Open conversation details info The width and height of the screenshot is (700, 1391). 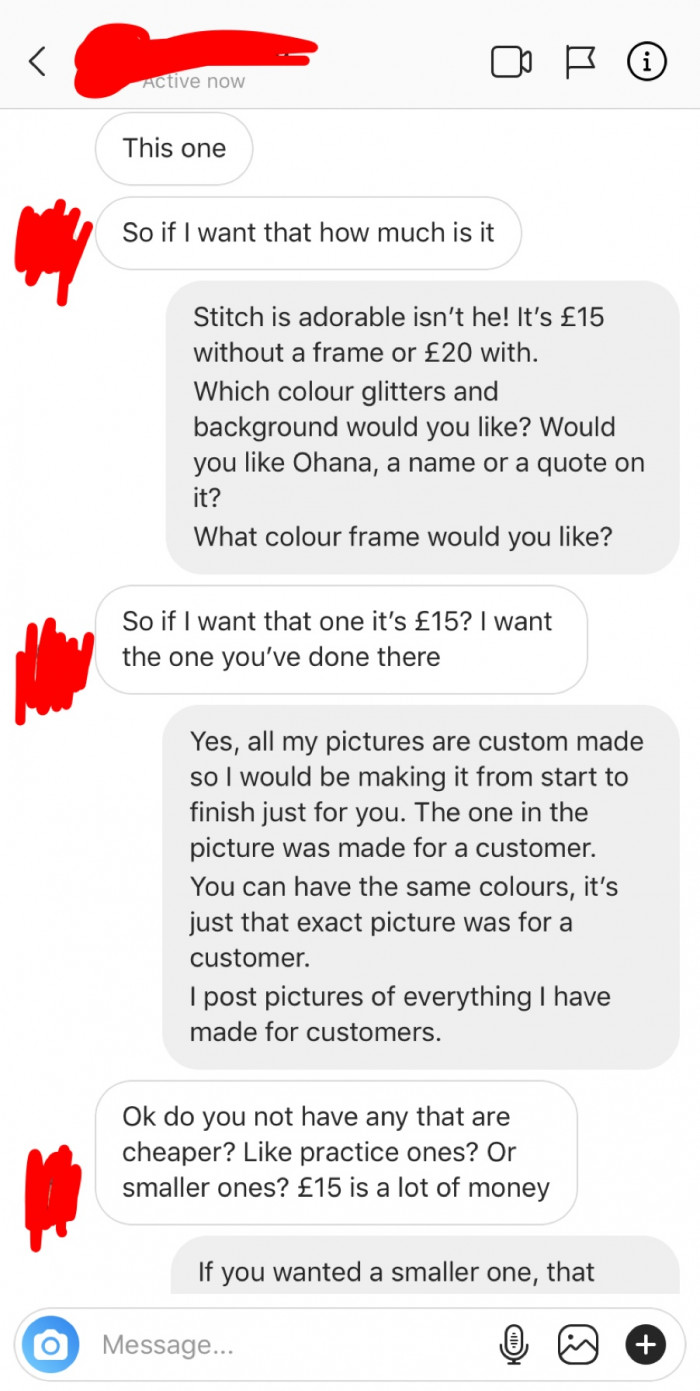coord(646,62)
